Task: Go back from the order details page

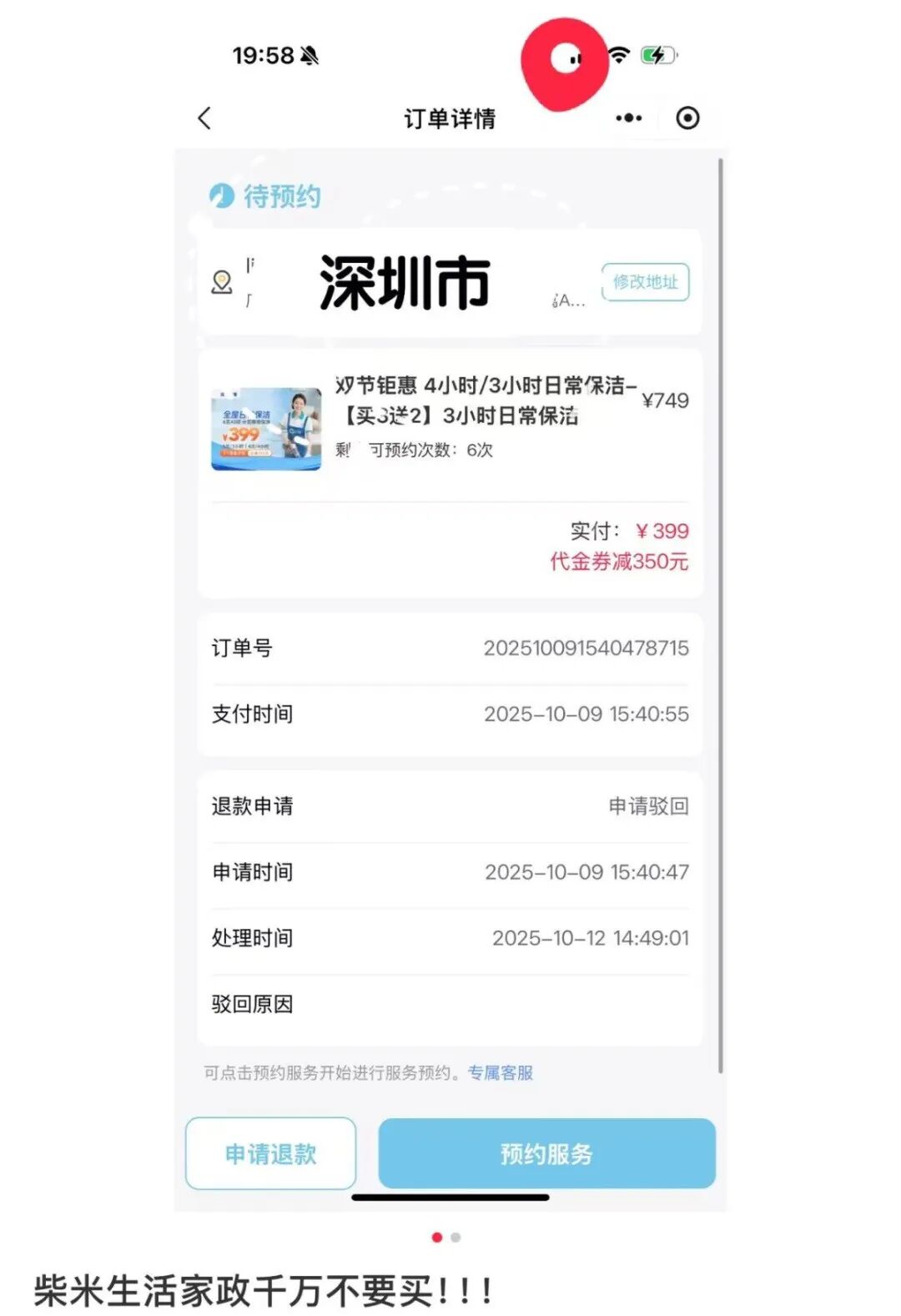Action: pos(204,118)
